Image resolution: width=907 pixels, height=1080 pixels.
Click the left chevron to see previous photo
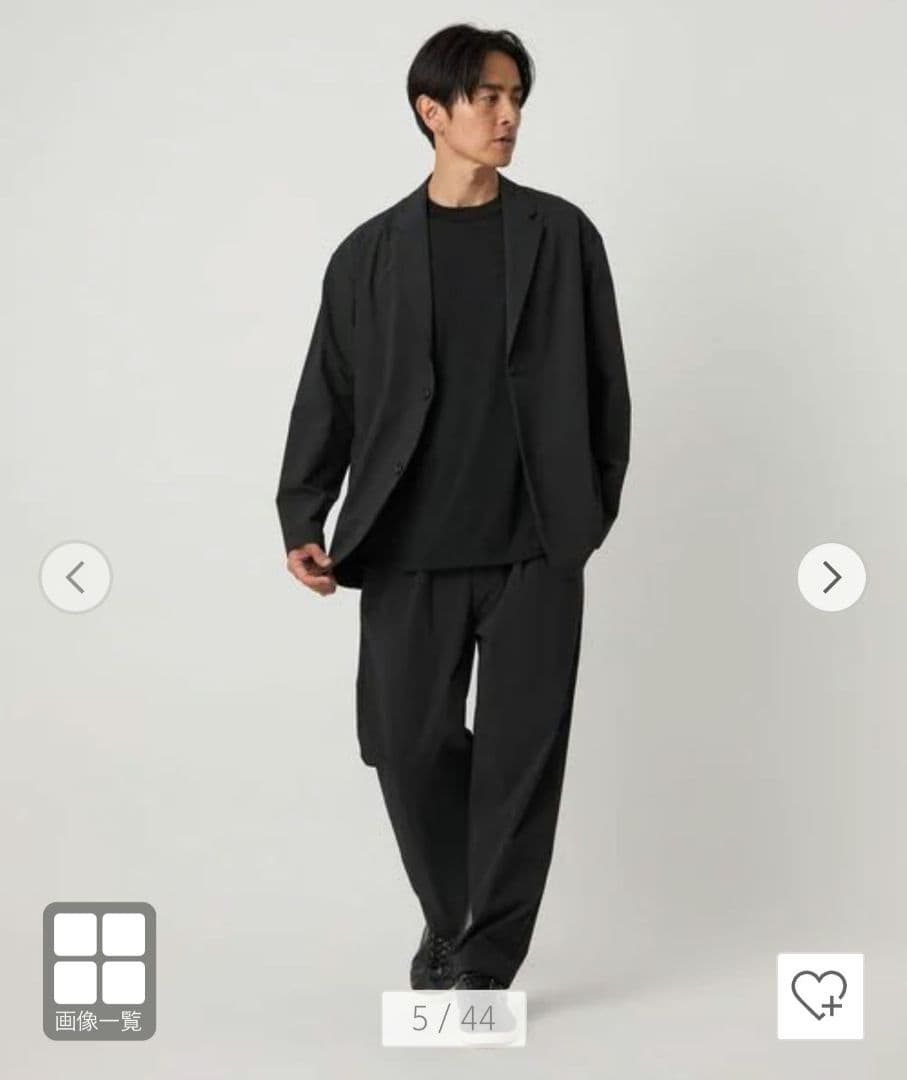click(x=75, y=577)
